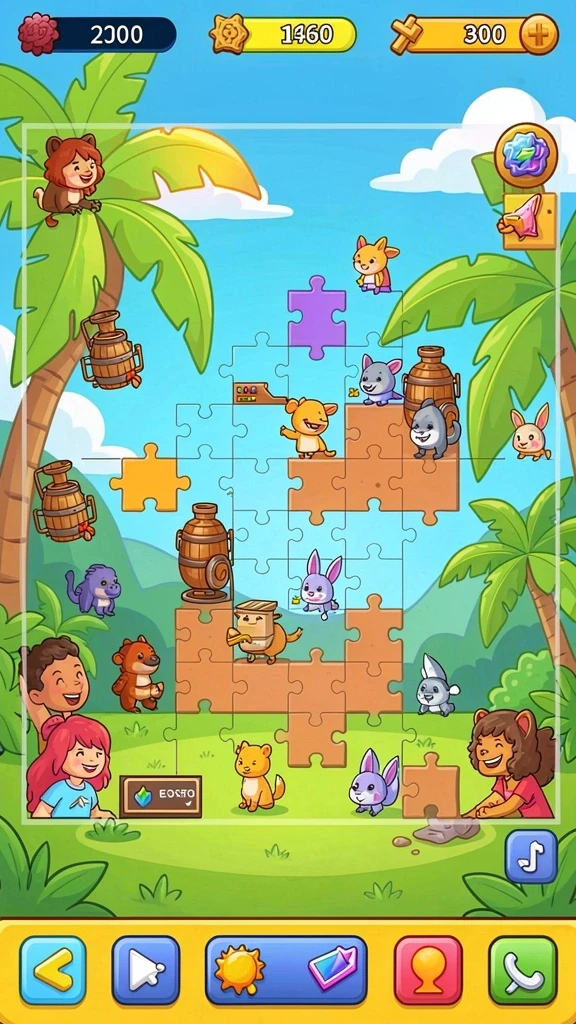The height and width of the screenshot is (1024, 576).
Task: Select the yellow puzzle piece
Action: (150, 477)
